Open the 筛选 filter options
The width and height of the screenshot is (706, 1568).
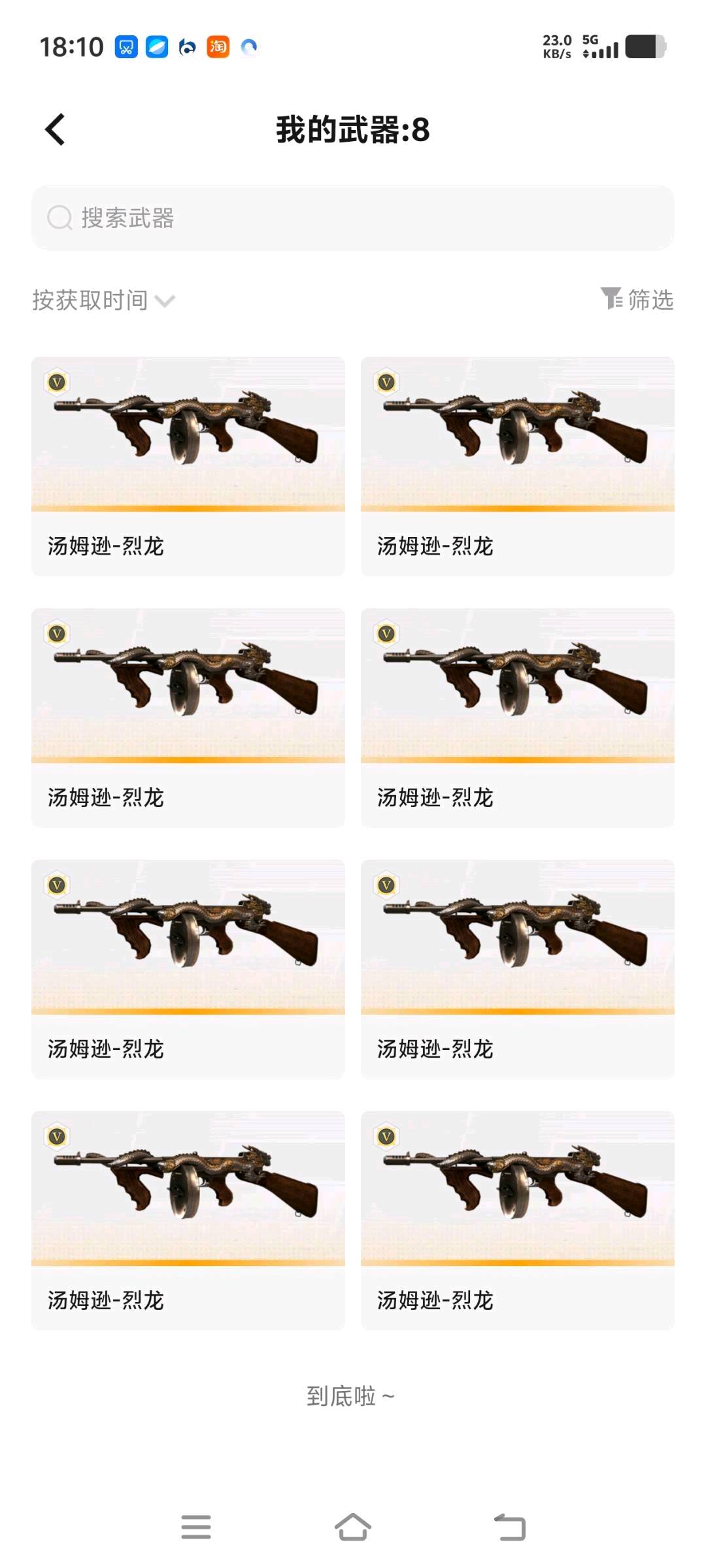pyautogui.click(x=637, y=299)
